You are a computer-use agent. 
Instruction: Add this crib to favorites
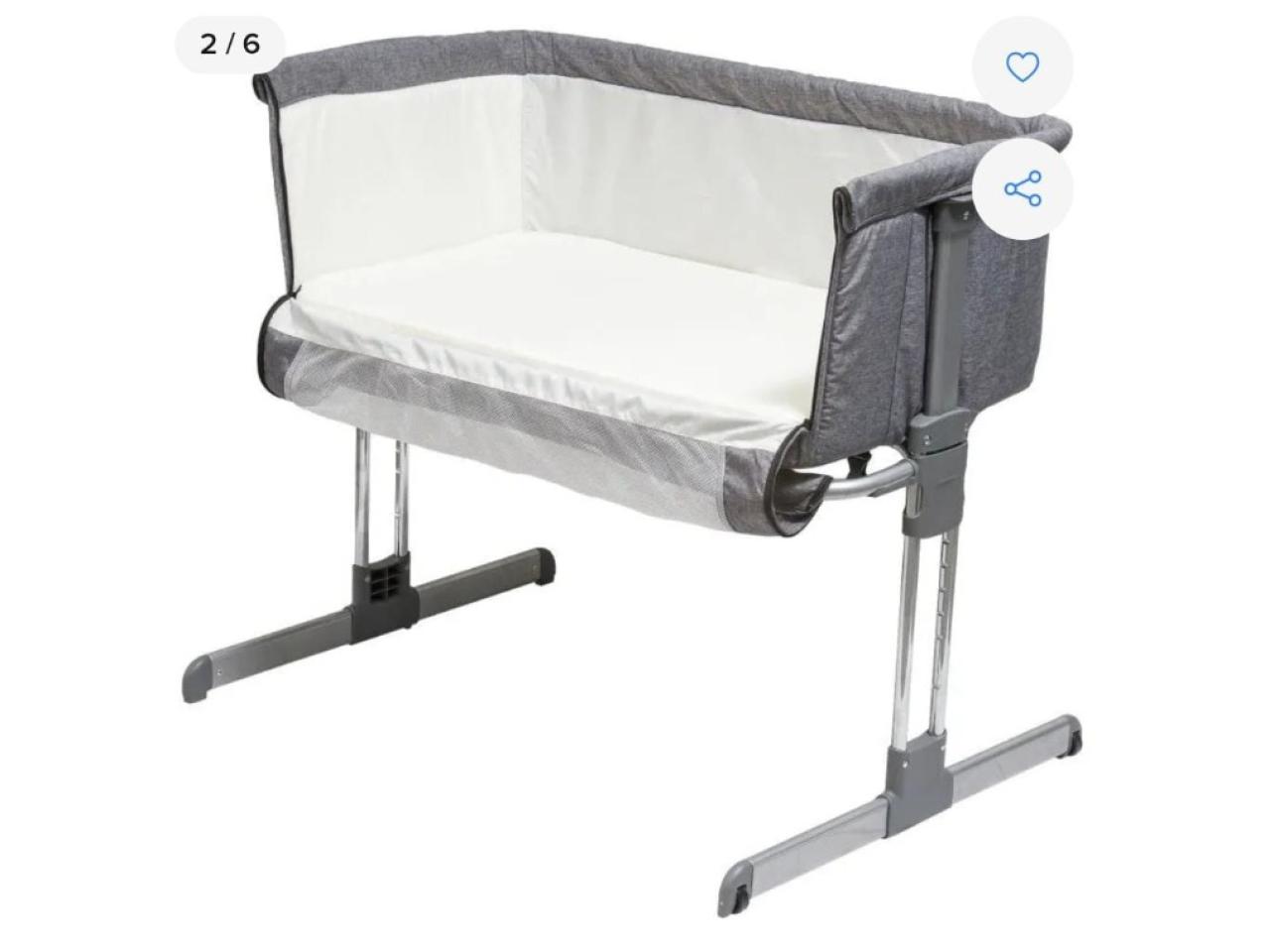pyautogui.click(x=1022, y=67)
